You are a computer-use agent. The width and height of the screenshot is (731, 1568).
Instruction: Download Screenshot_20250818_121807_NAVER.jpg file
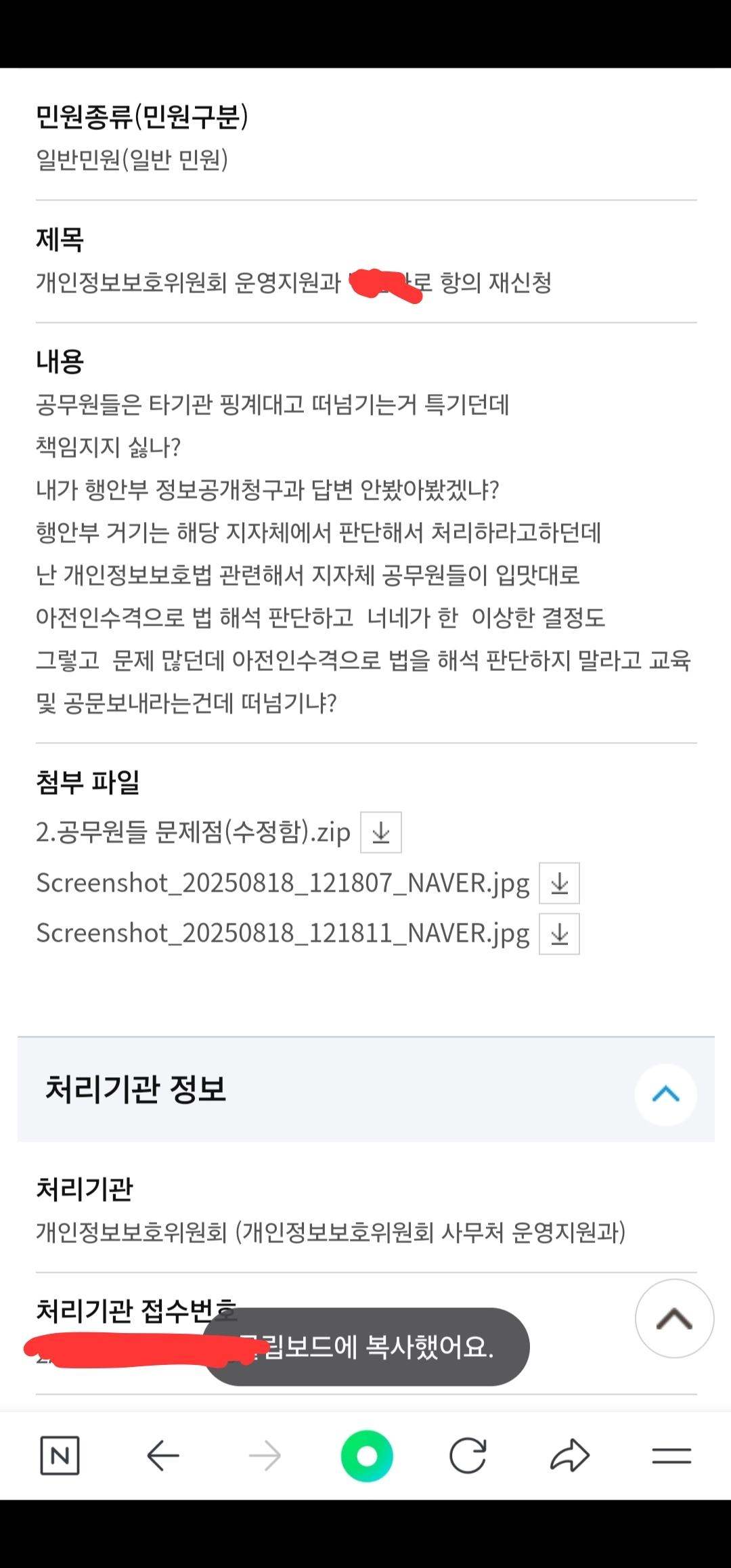pos(559,883)
